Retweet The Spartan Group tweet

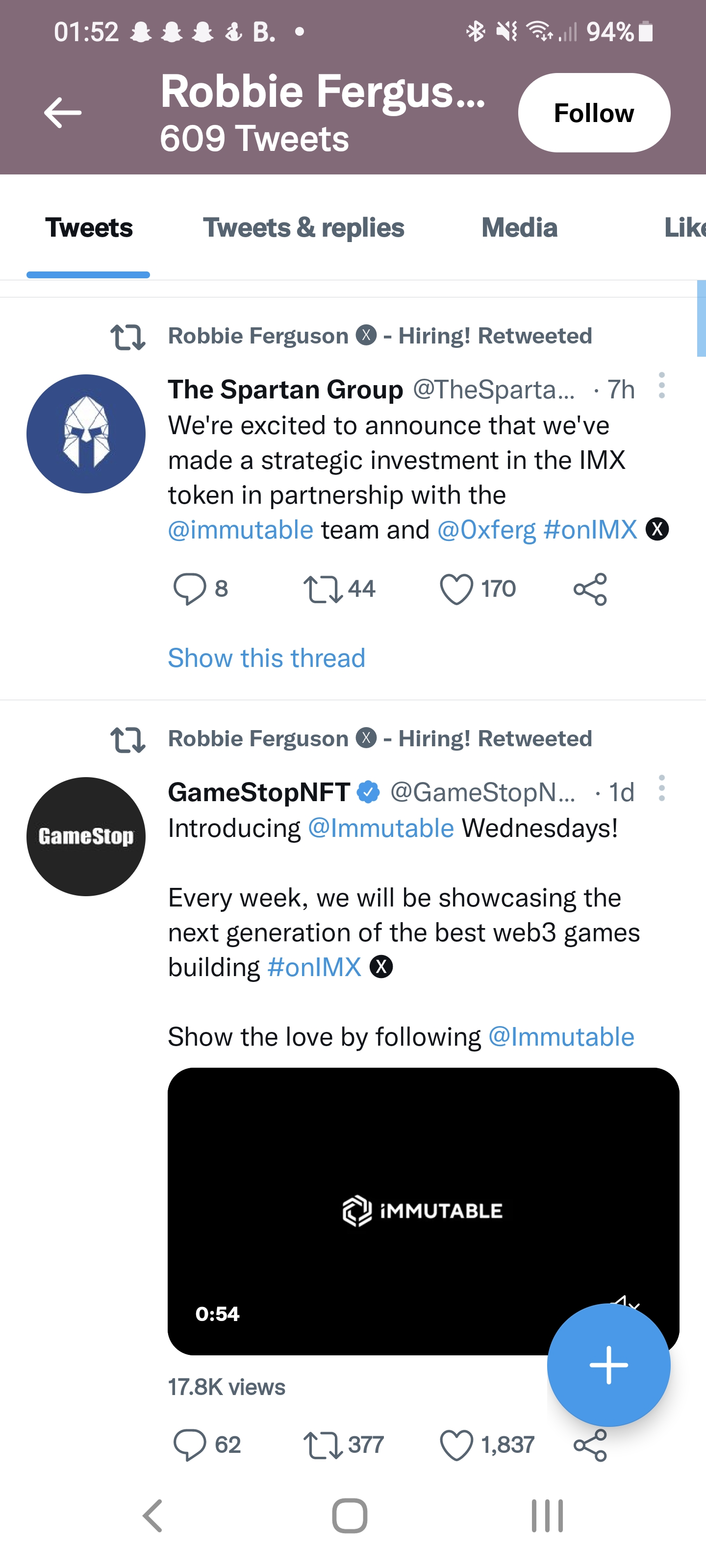(339, 588)
